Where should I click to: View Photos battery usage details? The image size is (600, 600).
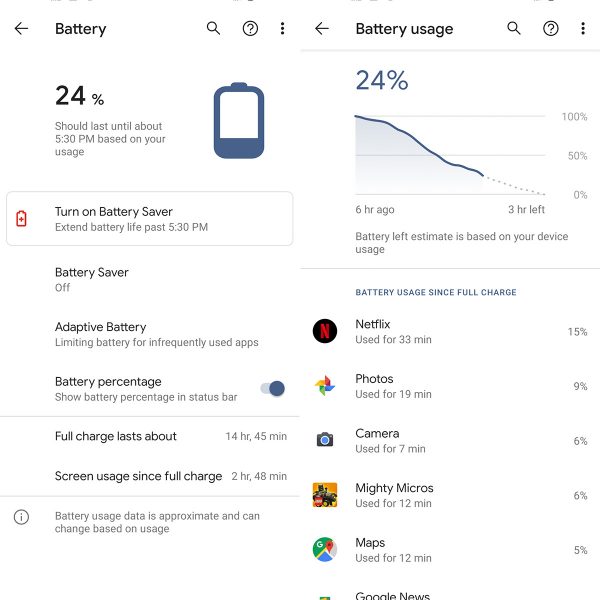tap(450, 386)
